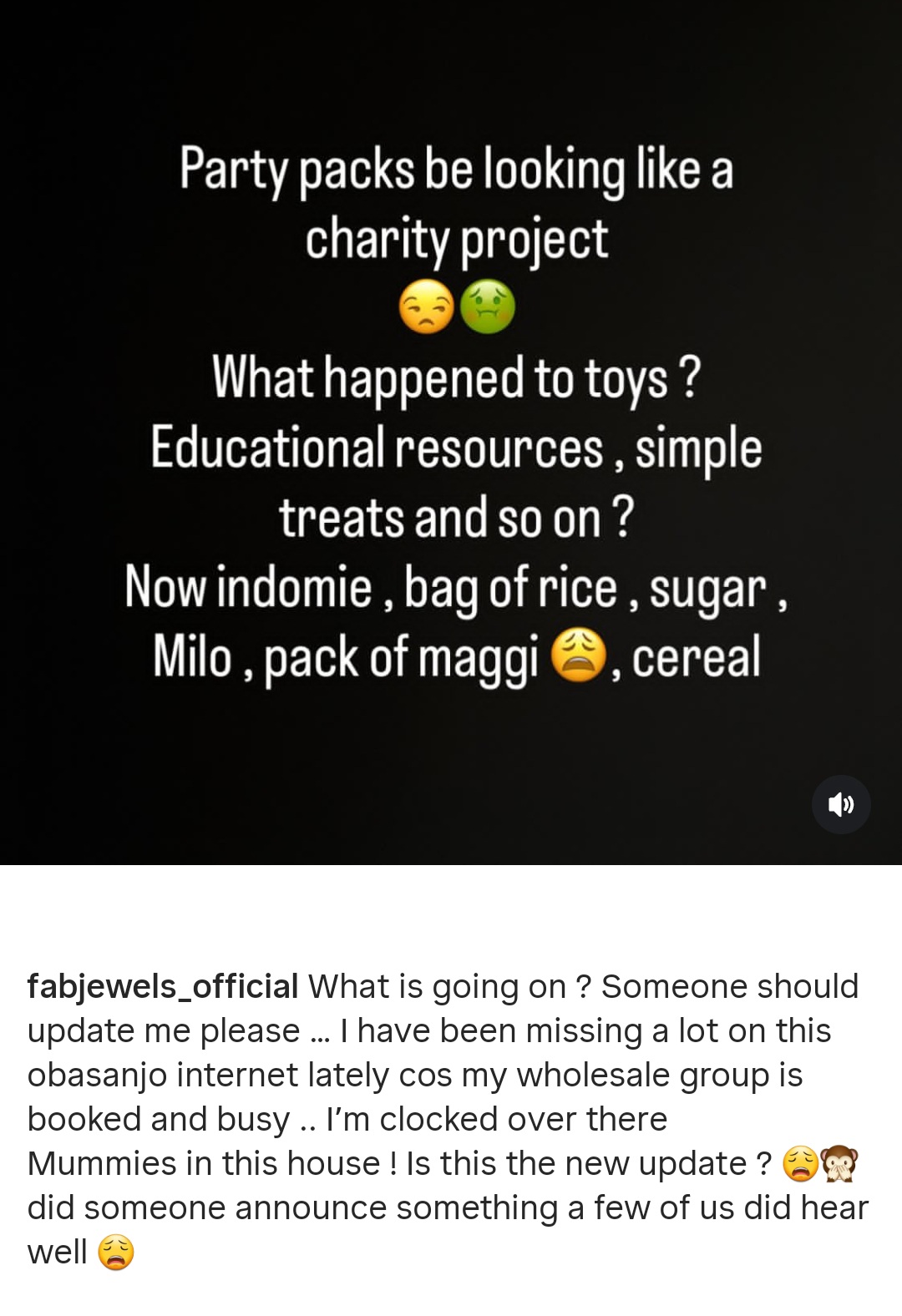
Task: Click the audio speaker icon on the video
Action: click(842, 804)
